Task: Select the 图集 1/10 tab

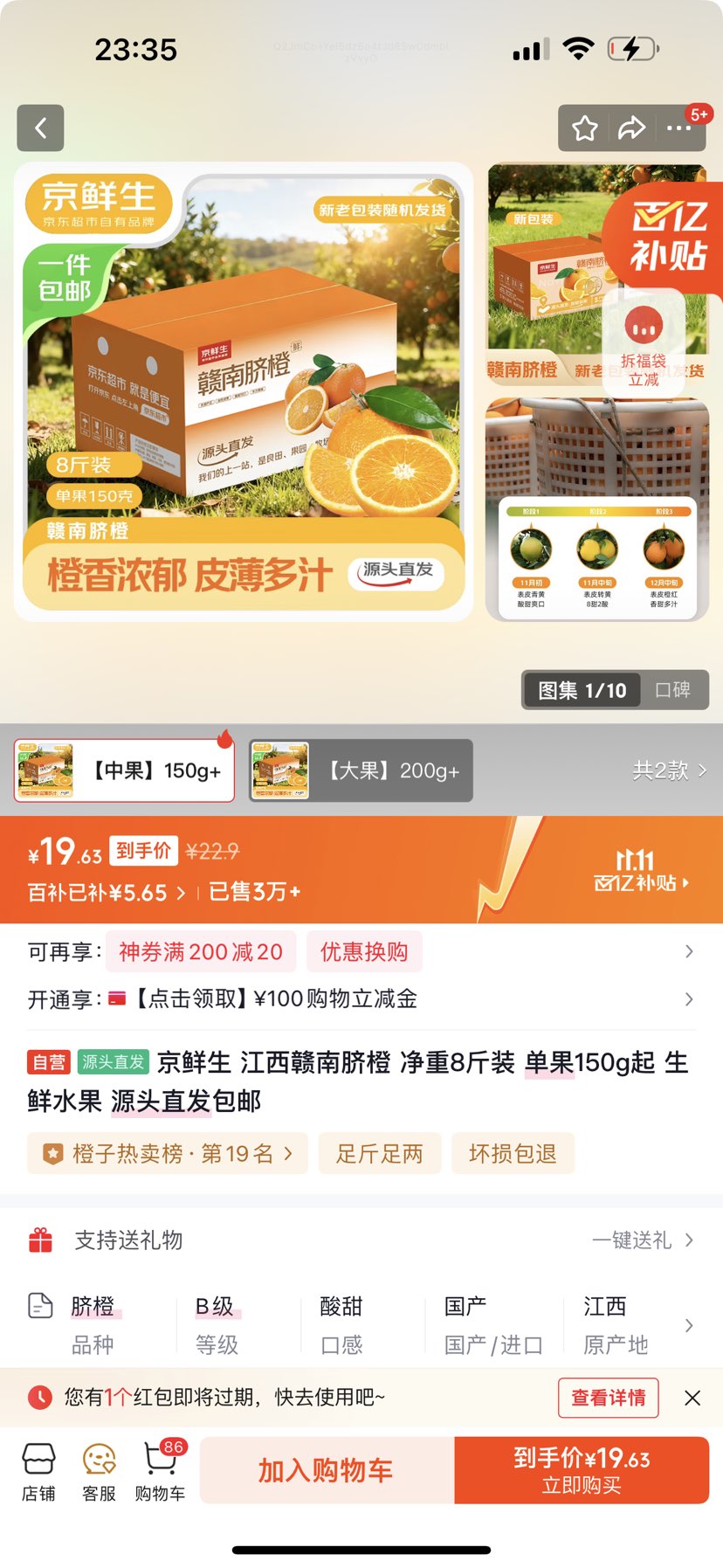Action: [582, 689]
